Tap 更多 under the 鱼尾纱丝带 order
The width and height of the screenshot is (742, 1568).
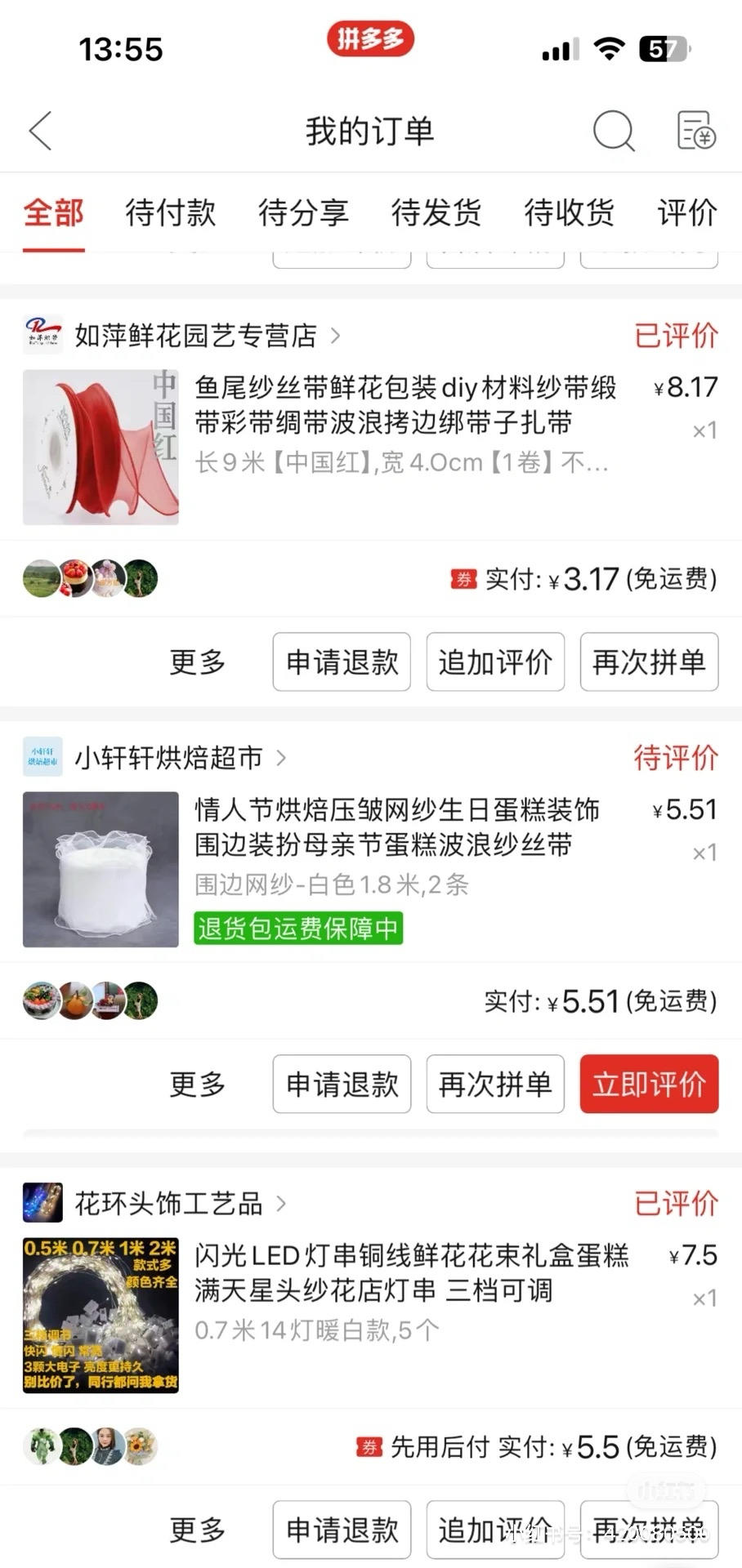(197, 661)
